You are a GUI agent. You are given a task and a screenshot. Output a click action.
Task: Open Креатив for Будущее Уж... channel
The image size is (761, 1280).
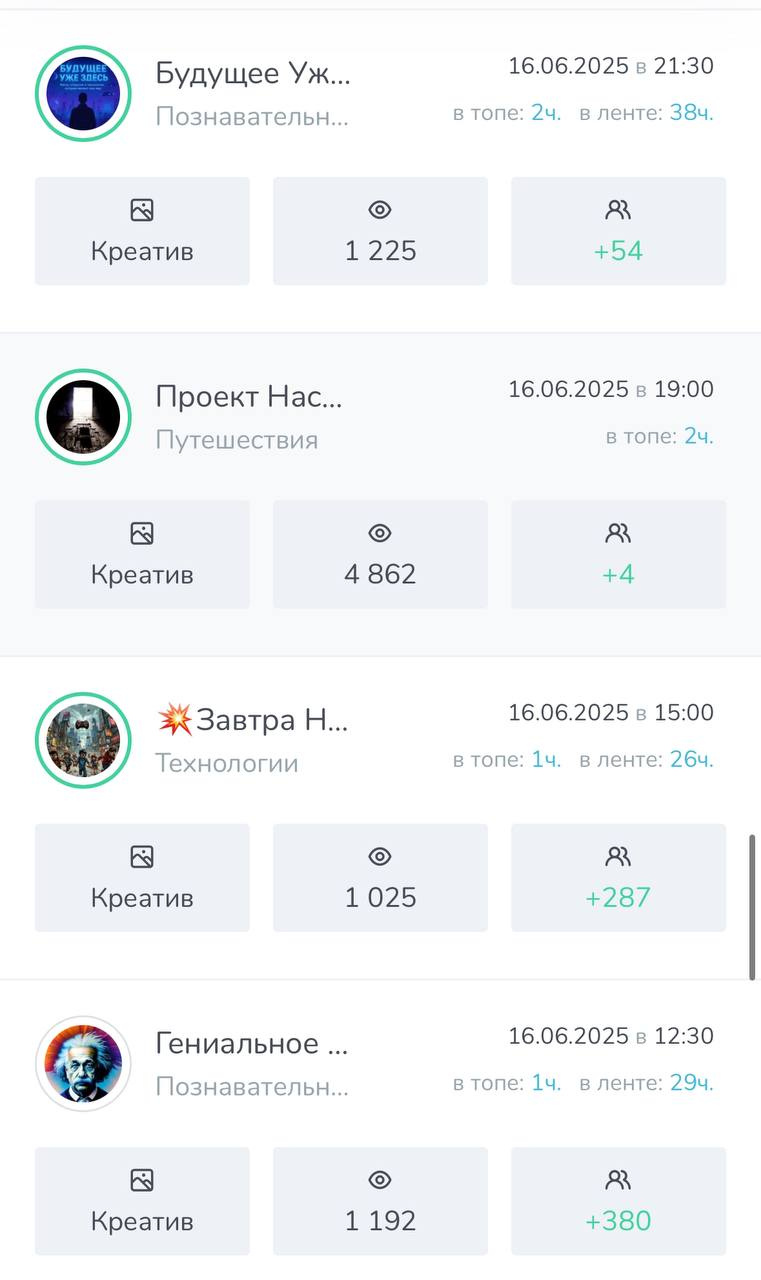pos(142,231)
